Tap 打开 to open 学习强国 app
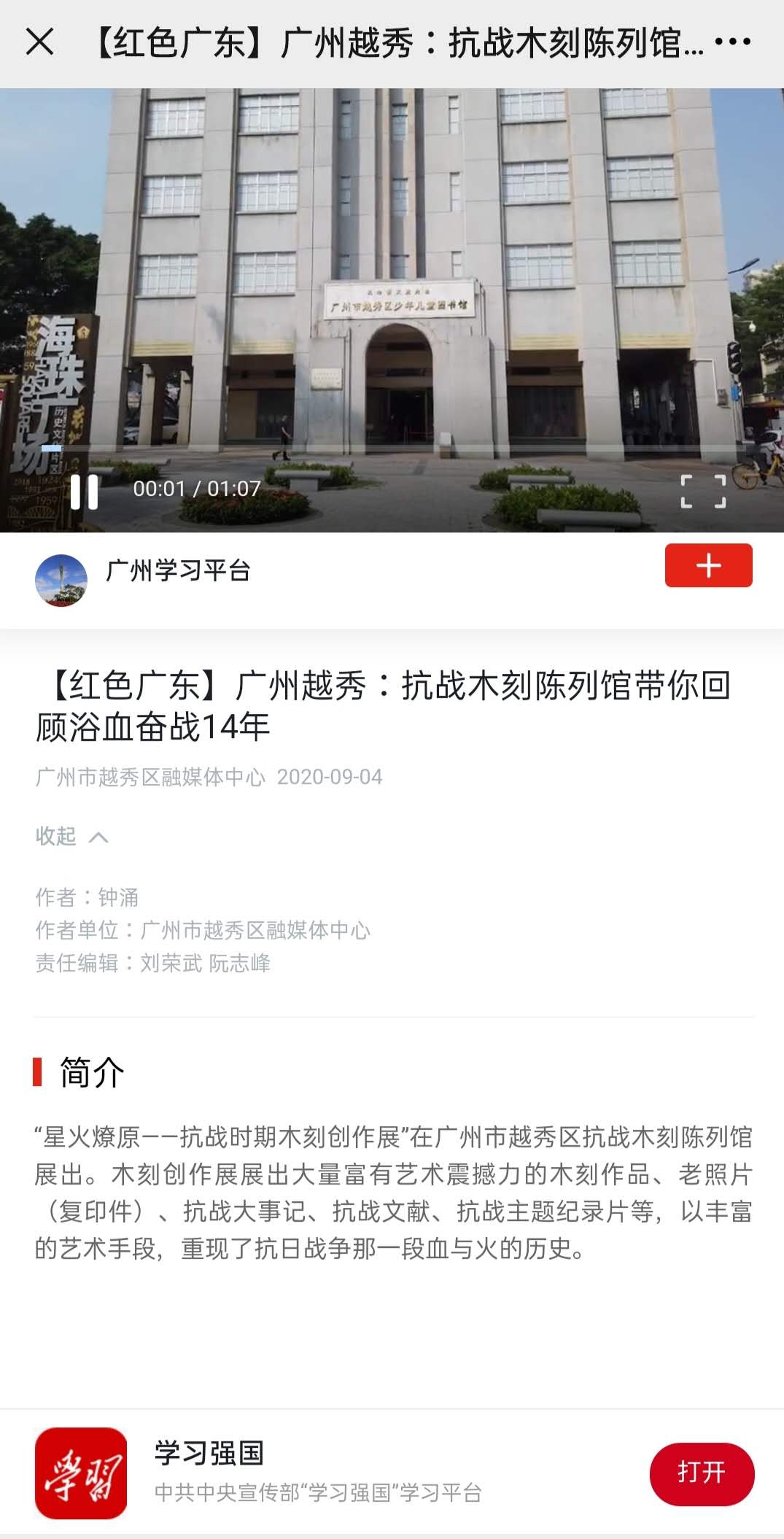 pos(701,1473)
